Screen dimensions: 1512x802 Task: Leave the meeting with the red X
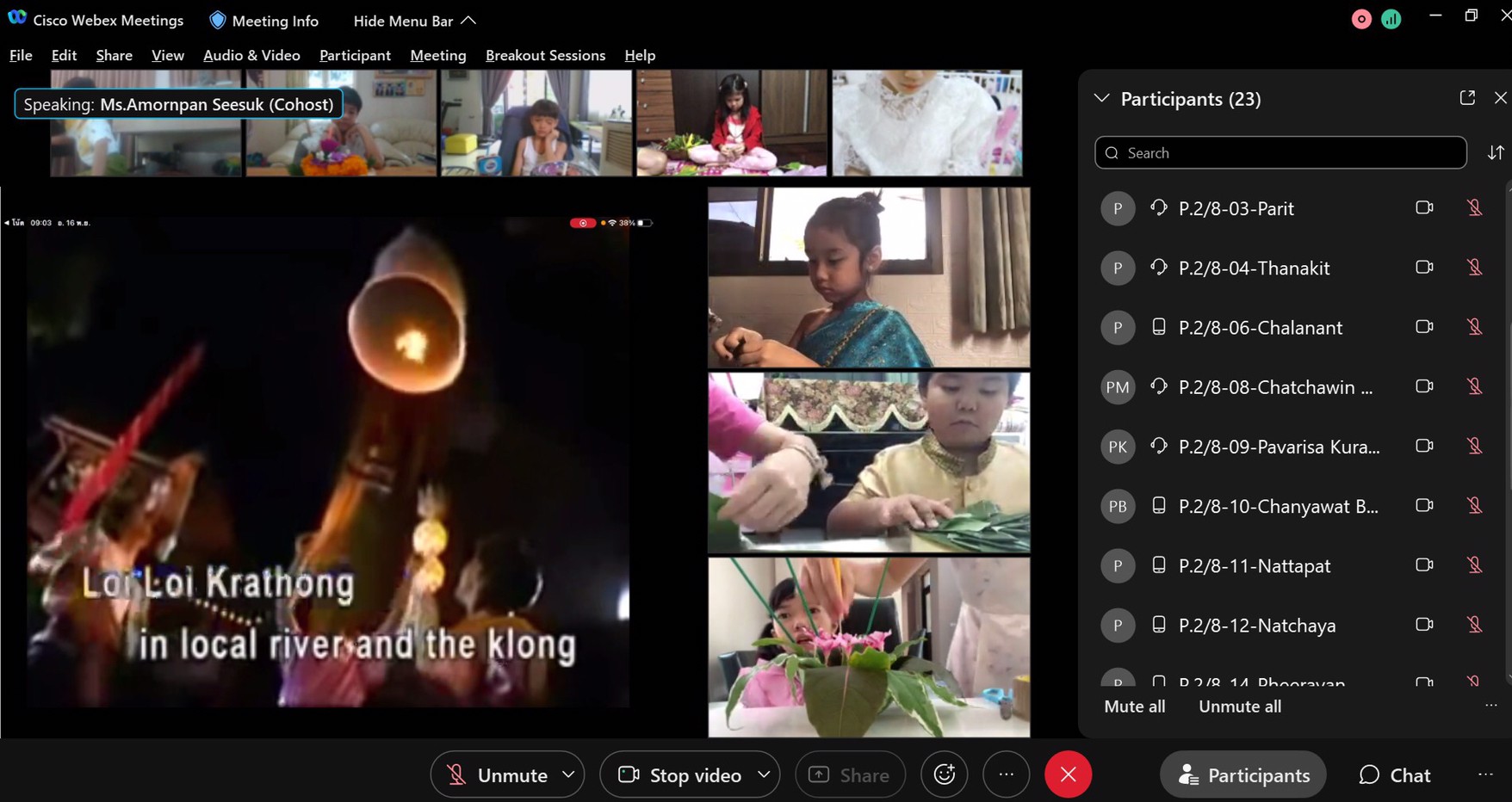pyautogui.click(x=1068, y=774)
